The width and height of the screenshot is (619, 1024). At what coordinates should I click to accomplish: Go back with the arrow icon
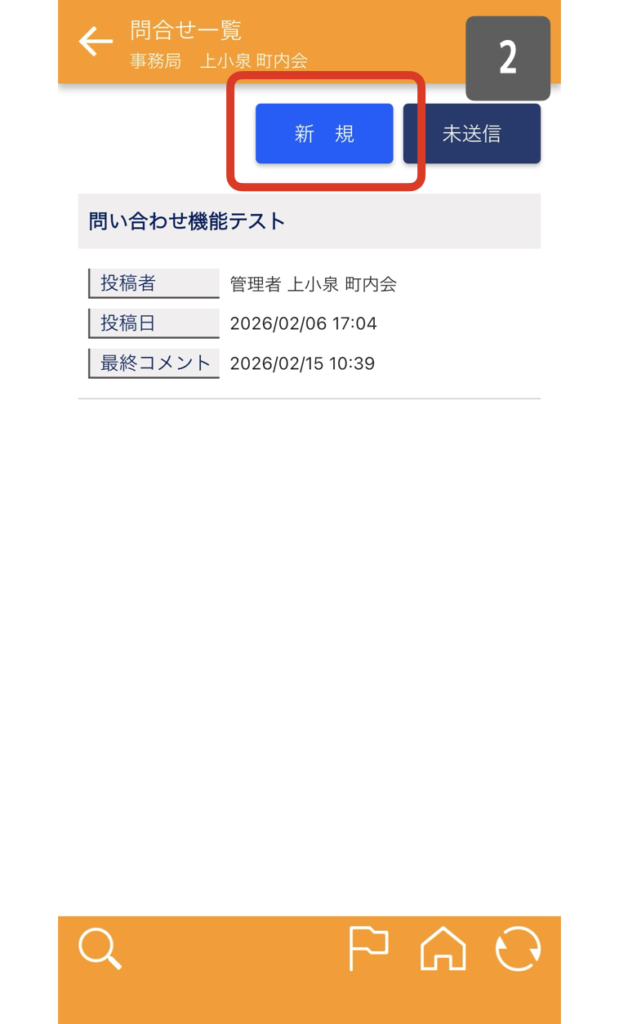point(96,42)
